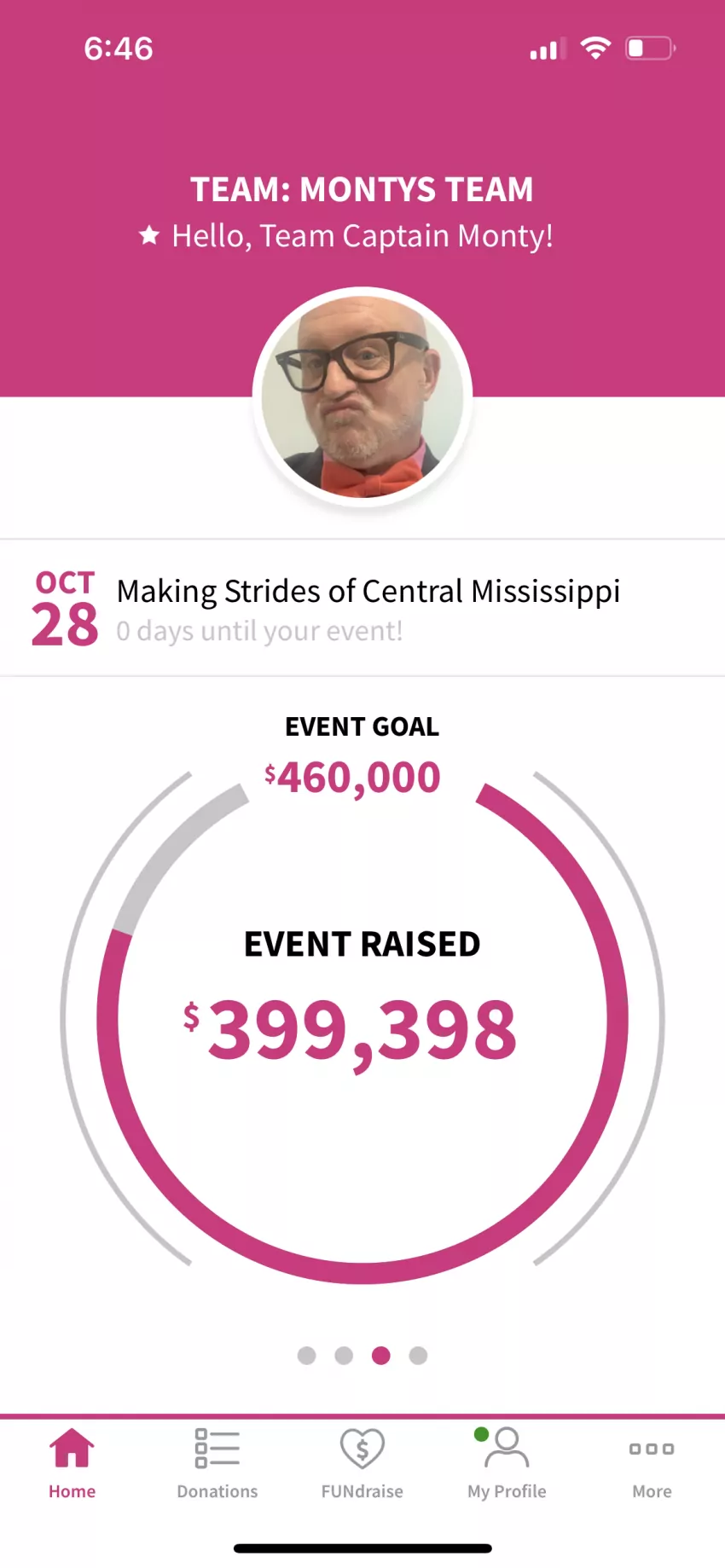This screenshot has height=1568, width=725.
Task: Go to the FUNdraise tab
Action: coord(362,1463)
